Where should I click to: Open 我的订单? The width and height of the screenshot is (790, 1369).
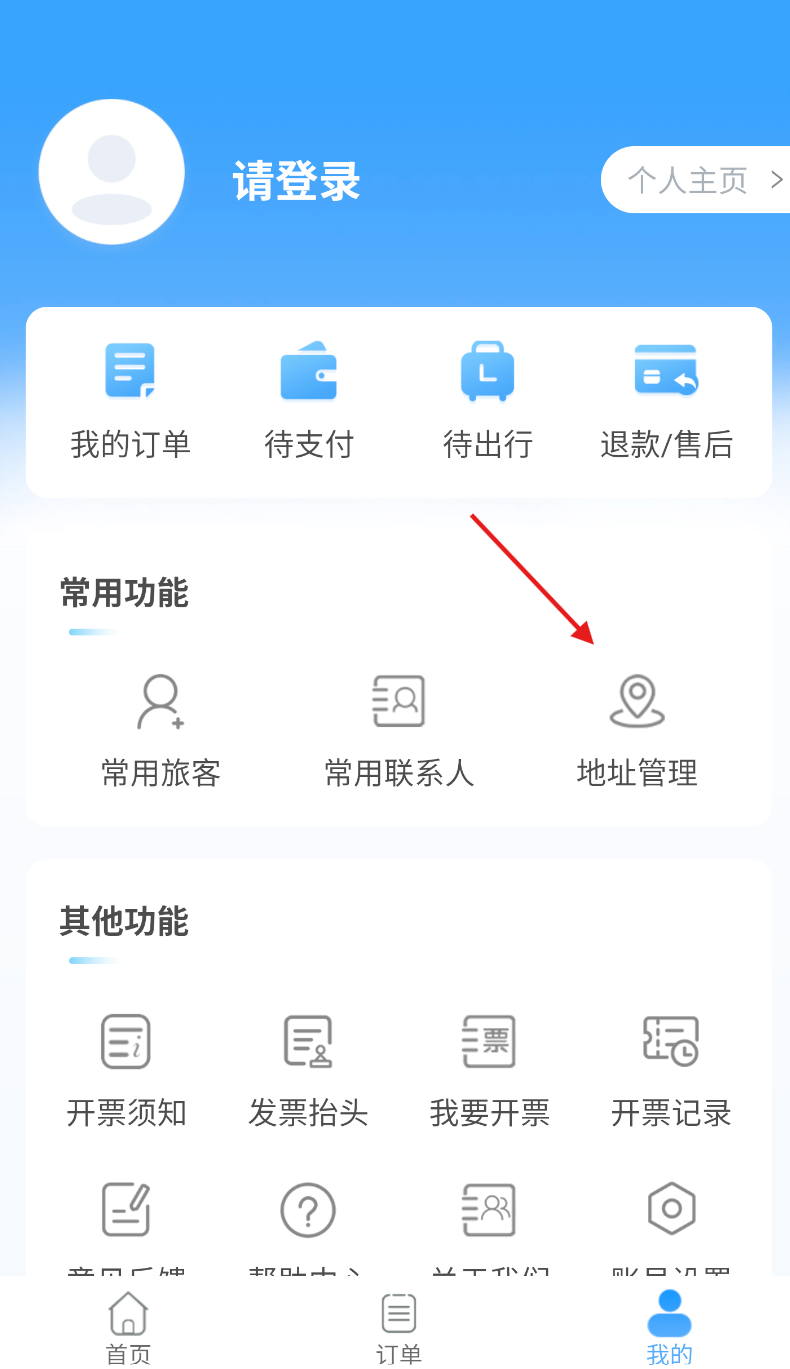tap(130, 400)
